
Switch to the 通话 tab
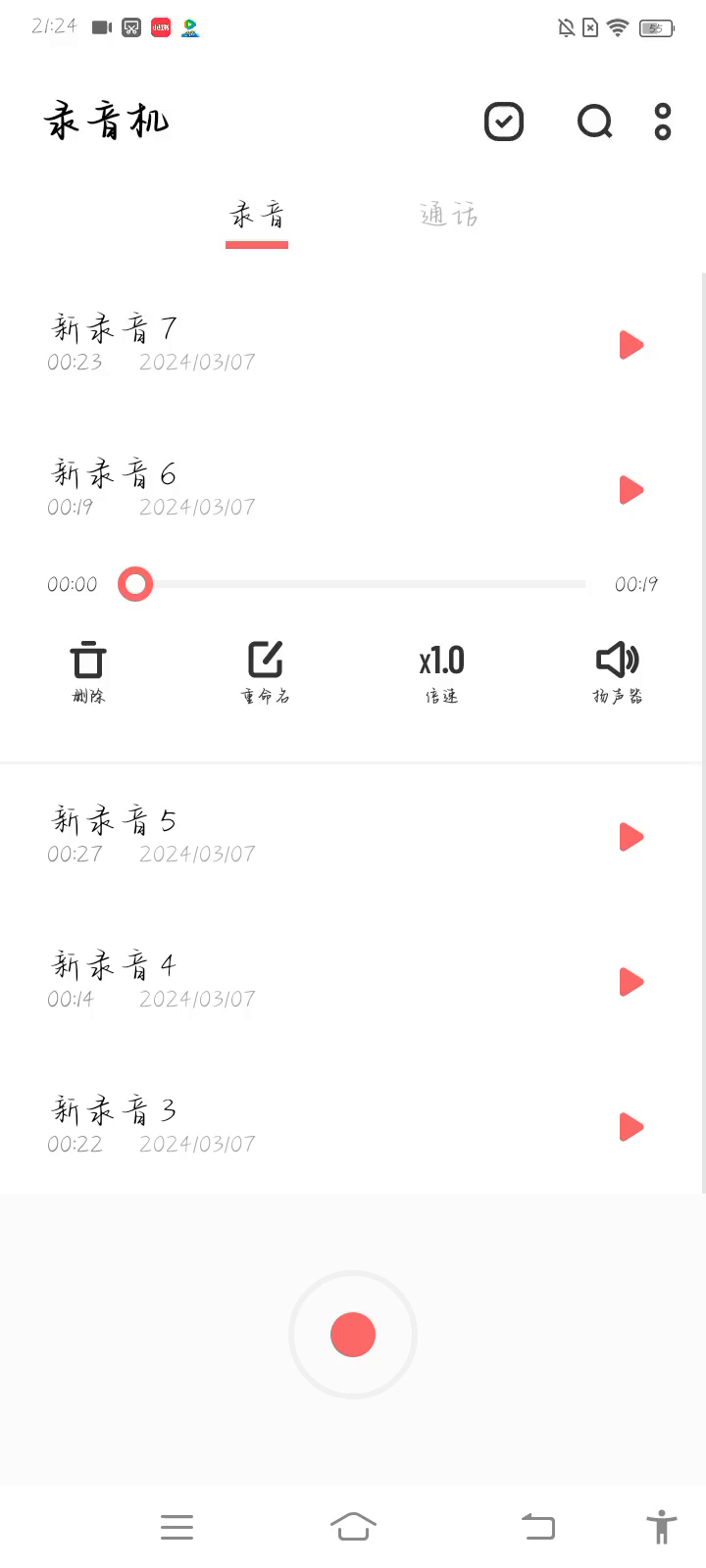click(x=448, y=215)
